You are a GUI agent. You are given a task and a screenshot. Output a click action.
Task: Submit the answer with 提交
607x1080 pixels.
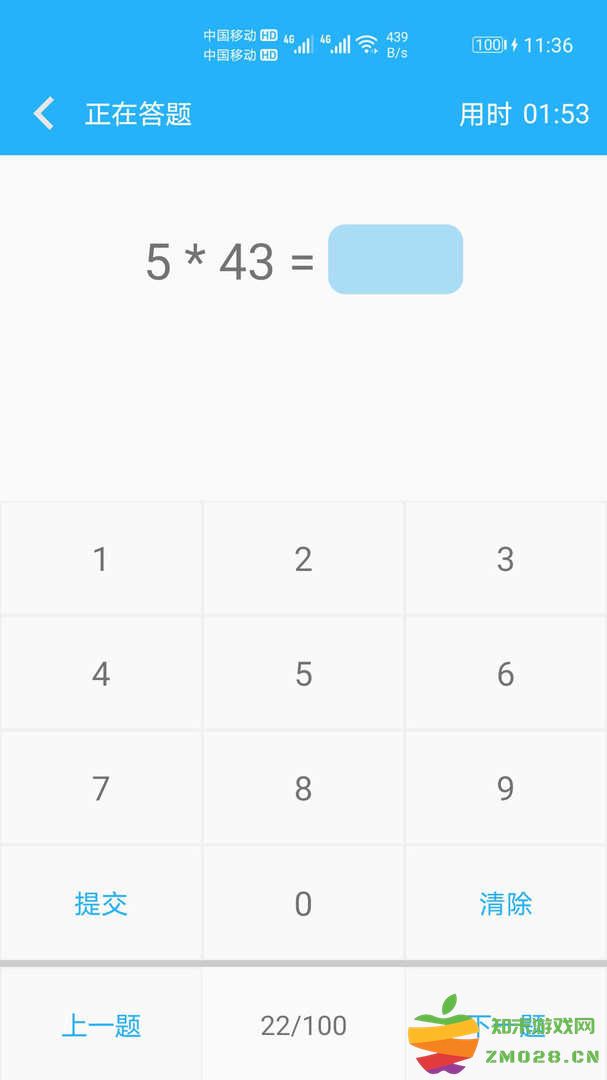pos(101,904)
